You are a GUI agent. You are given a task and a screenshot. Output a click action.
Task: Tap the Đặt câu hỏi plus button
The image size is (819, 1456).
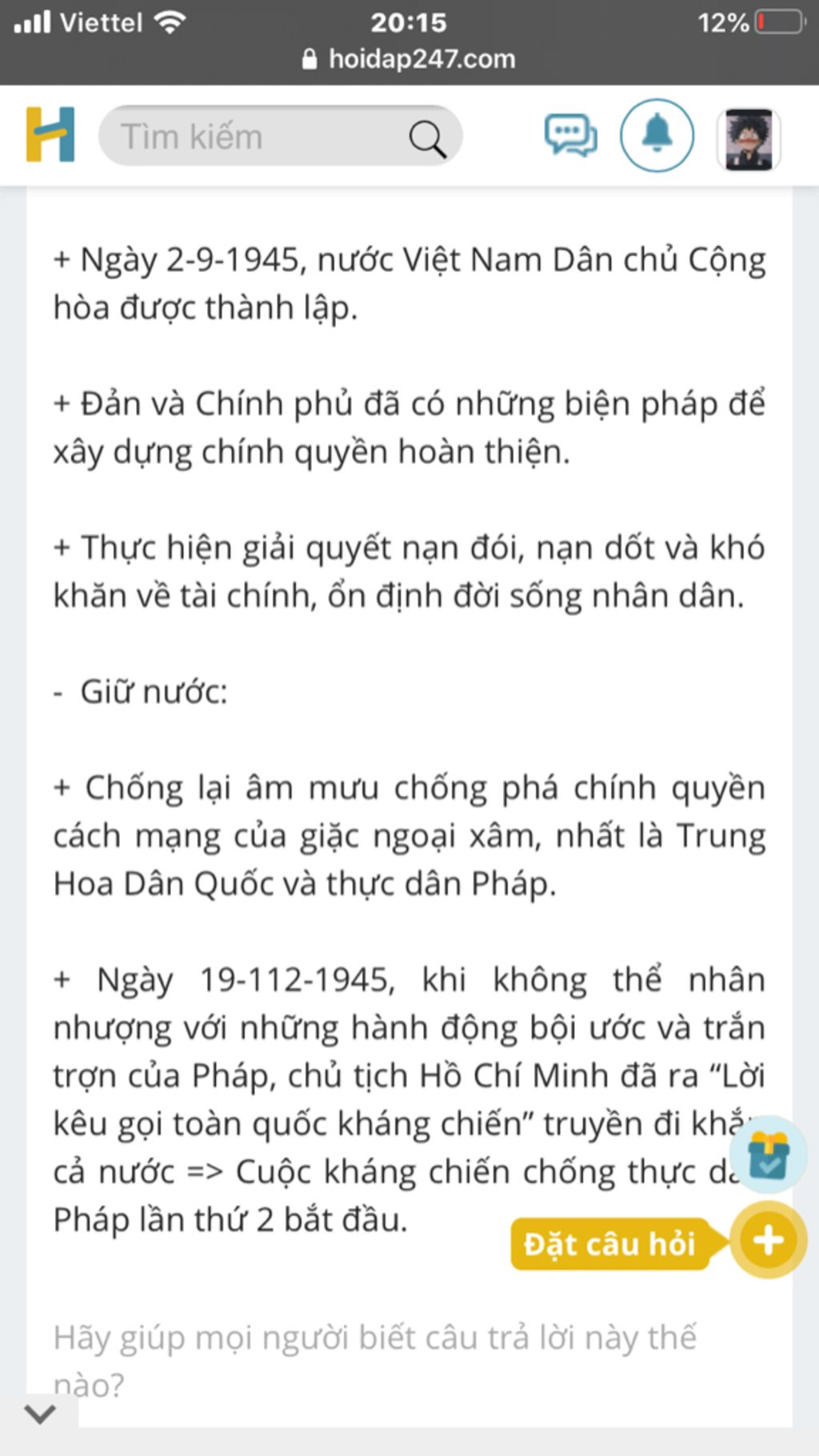coord(767,1241)
